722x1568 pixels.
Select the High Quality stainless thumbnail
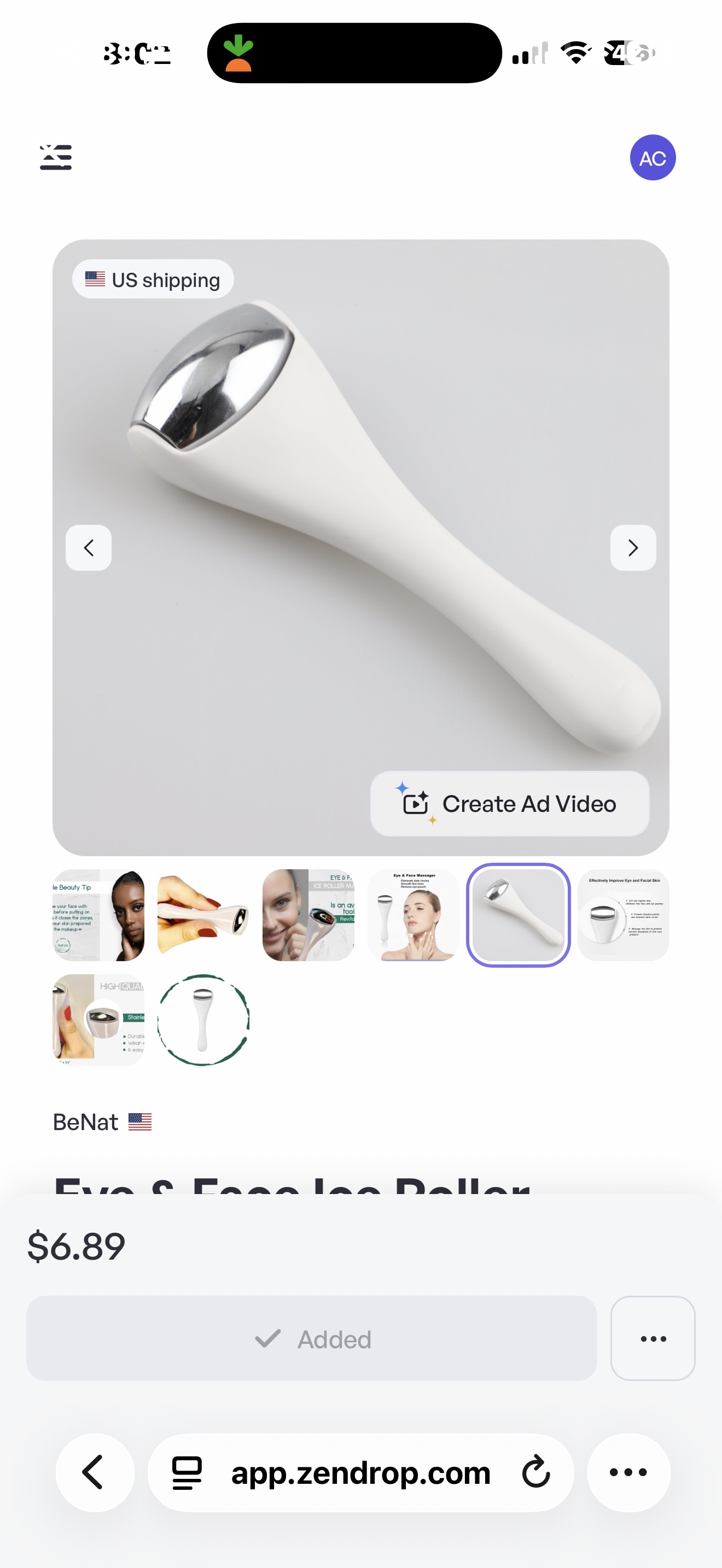pos(98,1020)
